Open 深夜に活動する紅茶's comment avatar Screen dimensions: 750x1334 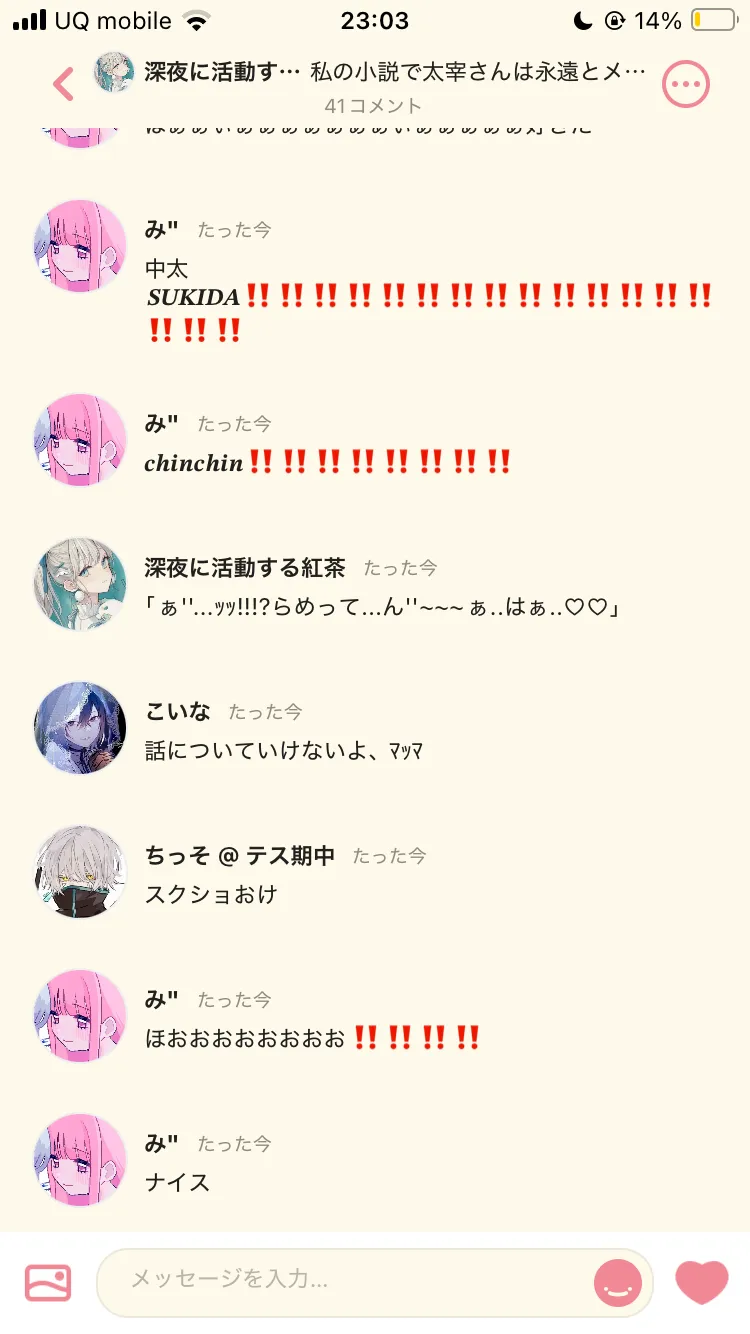coord(80,584)
